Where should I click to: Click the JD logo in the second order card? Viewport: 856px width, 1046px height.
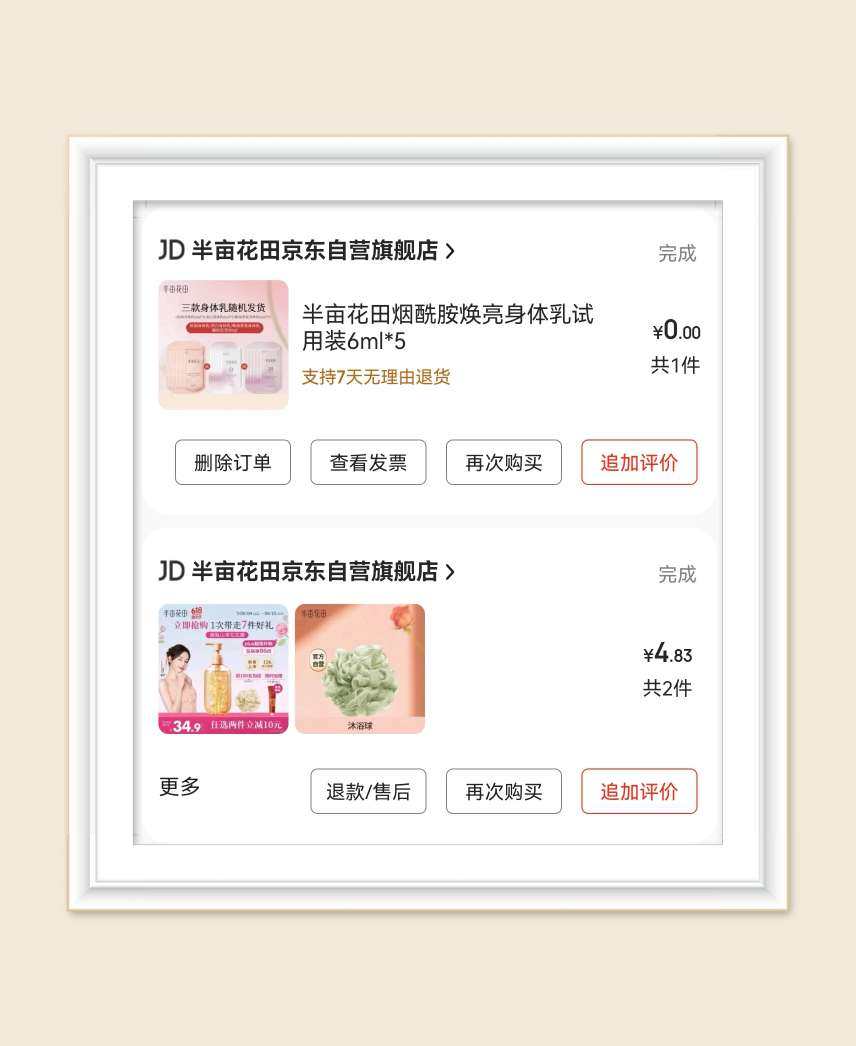click(x=171, y=573)
